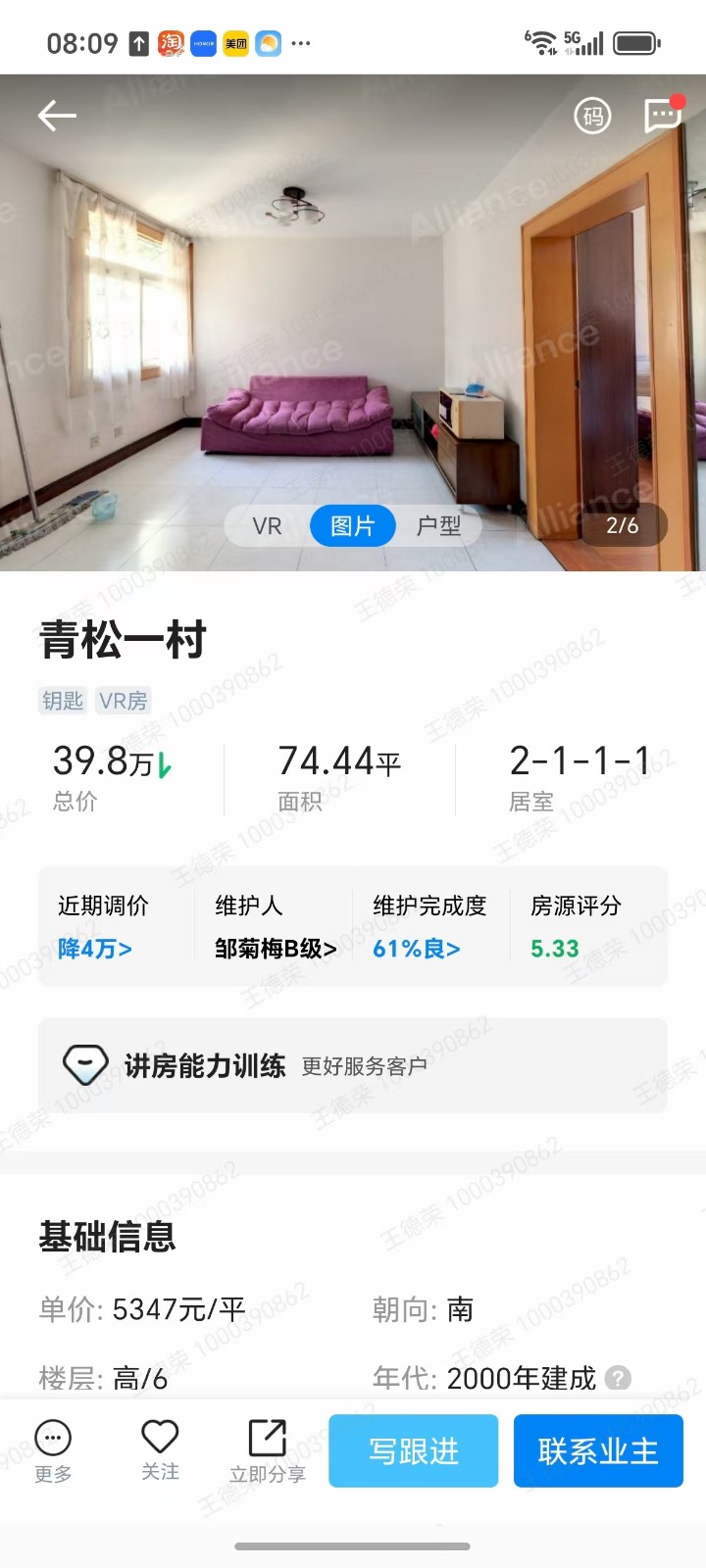Screen dimensions: 706x1568
Task: Share the listing via 立即分享
Action: pyautogui.click(x=267, y=1450)
